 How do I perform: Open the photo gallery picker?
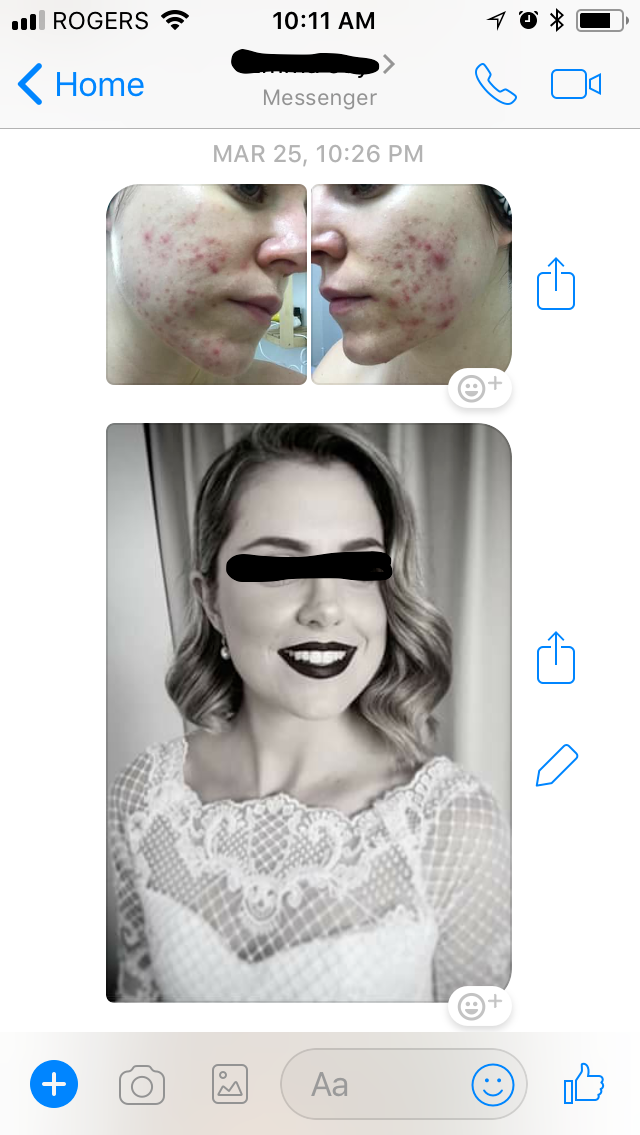pyautogui.click(x=230, y=1084)
